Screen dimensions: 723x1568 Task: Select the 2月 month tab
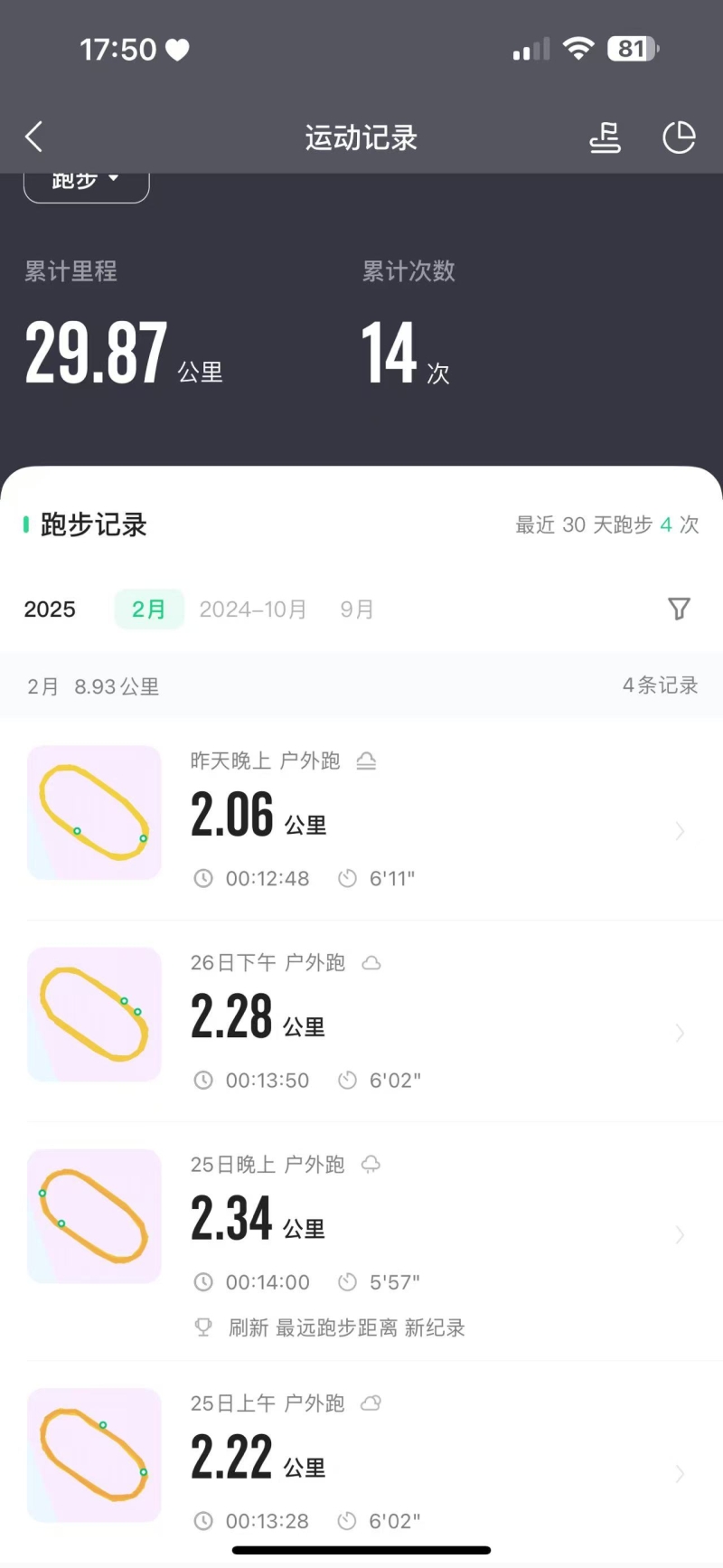tap(149, 609)
